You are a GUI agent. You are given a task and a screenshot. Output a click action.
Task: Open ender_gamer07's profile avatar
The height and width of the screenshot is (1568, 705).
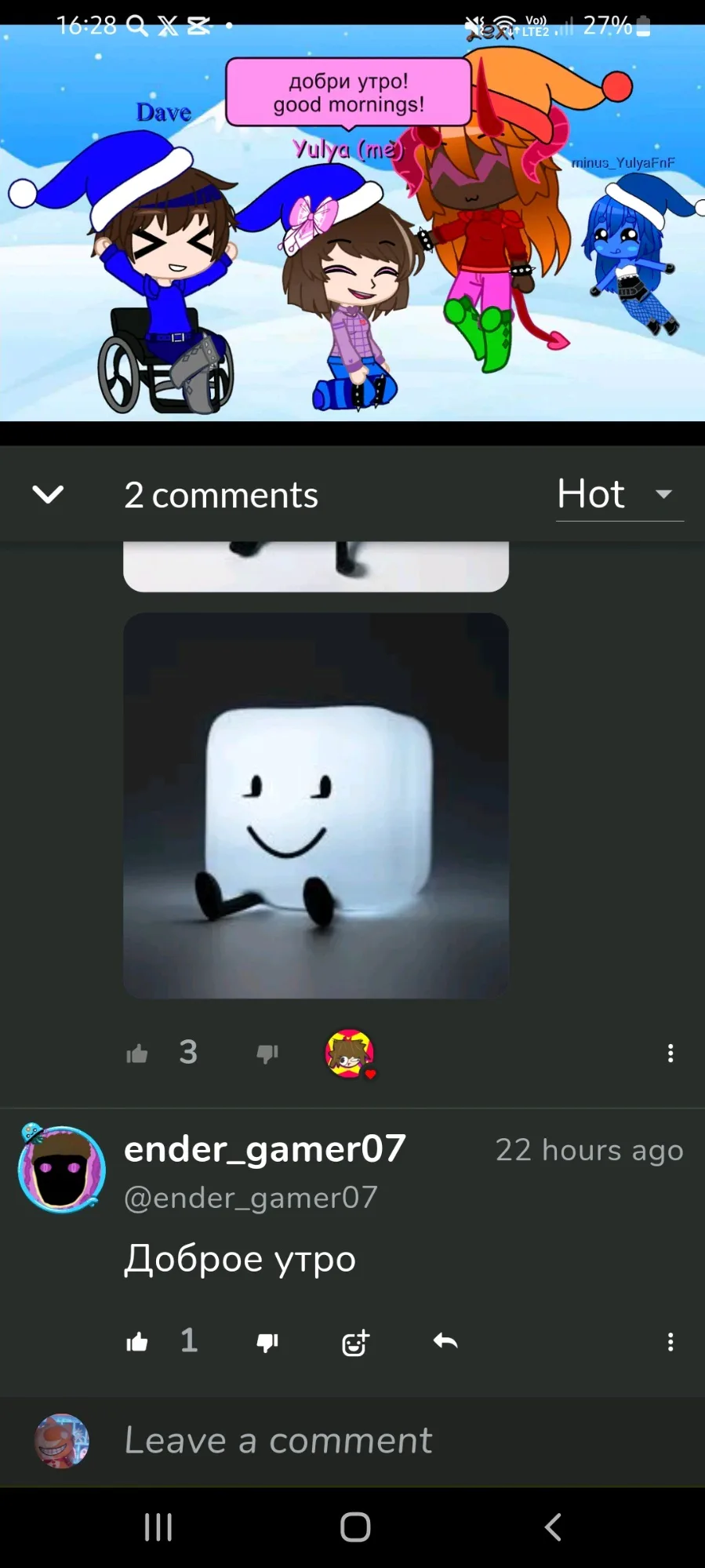pyautogui.click(x=62, y=1169)
